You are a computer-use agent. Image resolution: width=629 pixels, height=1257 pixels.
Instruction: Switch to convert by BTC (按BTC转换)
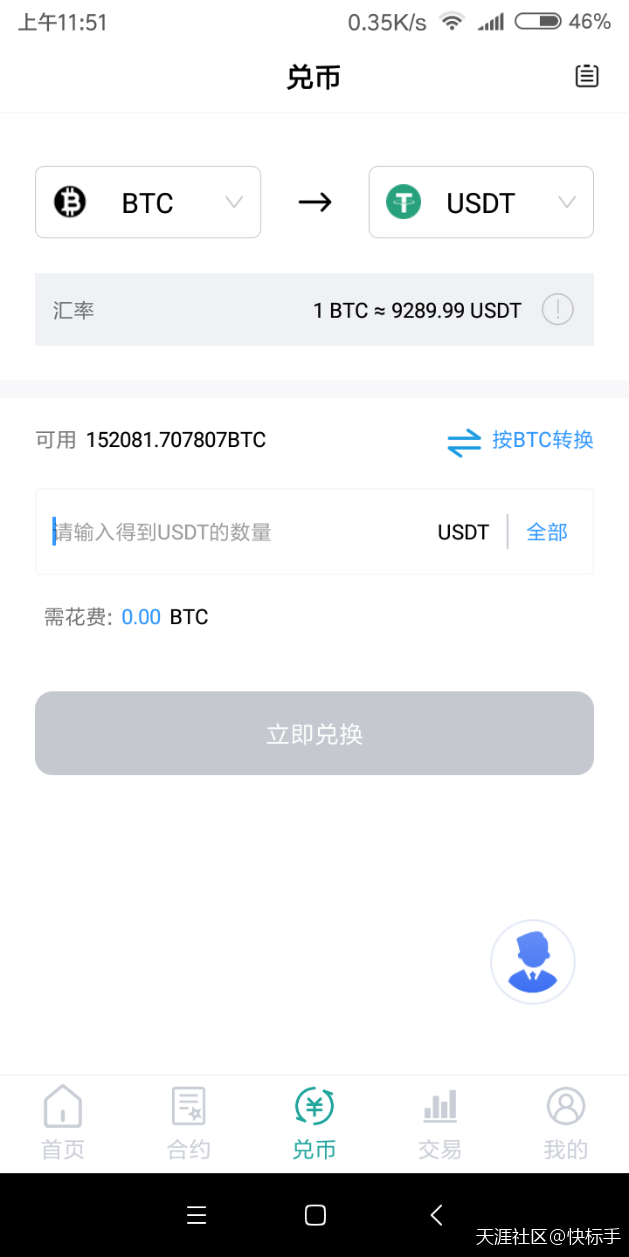click(x=520, y=440)
